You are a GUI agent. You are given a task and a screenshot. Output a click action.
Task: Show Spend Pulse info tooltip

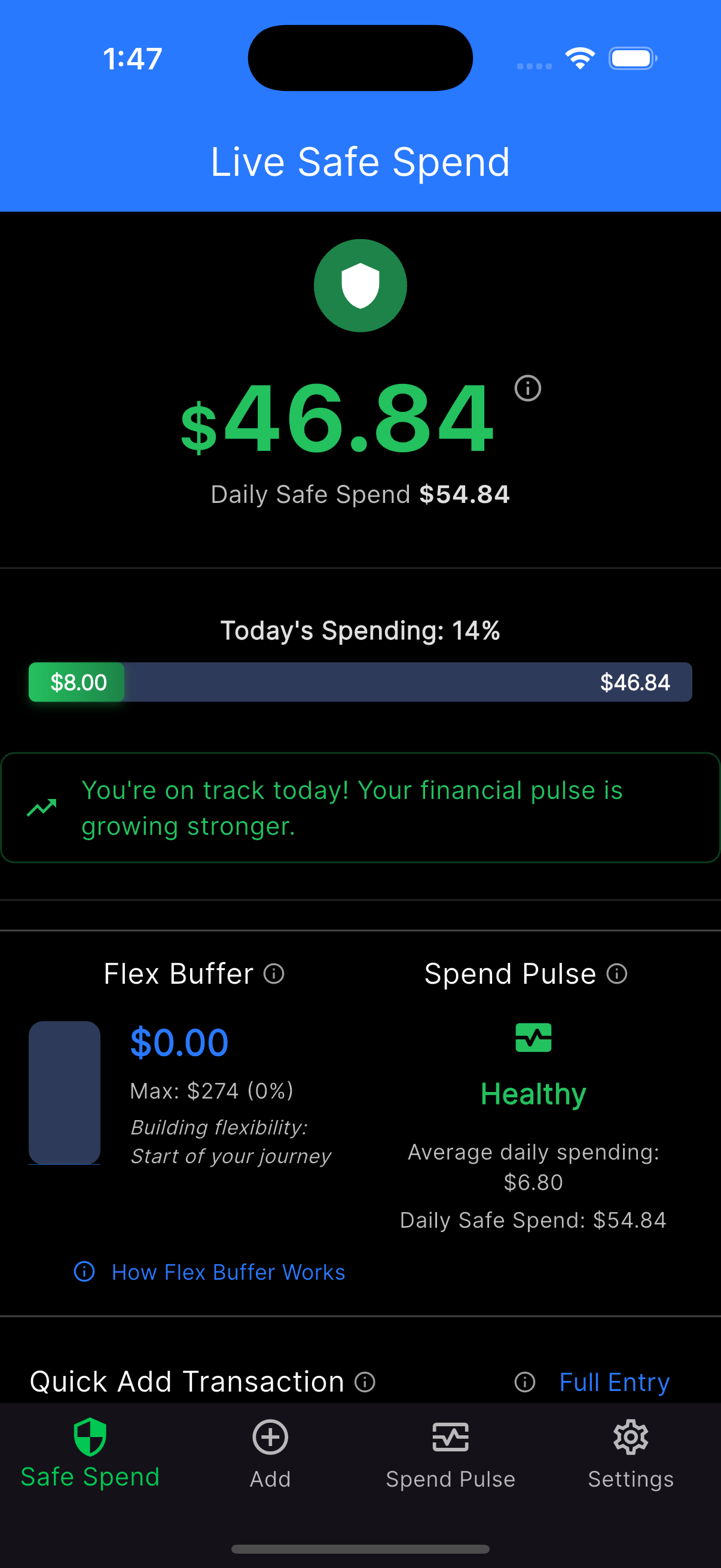617,974
